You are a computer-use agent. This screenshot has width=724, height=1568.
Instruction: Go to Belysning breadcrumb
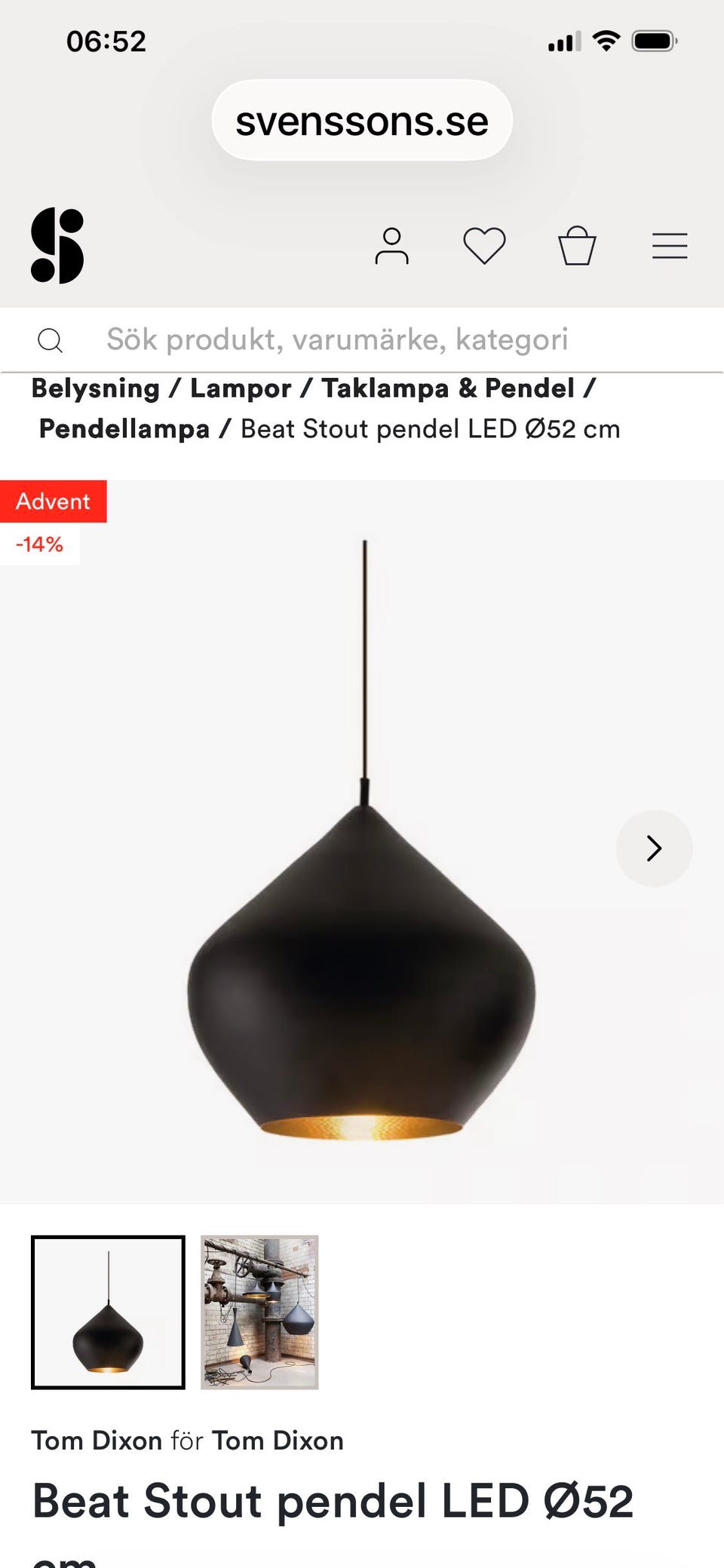click(x=96, y=388)
